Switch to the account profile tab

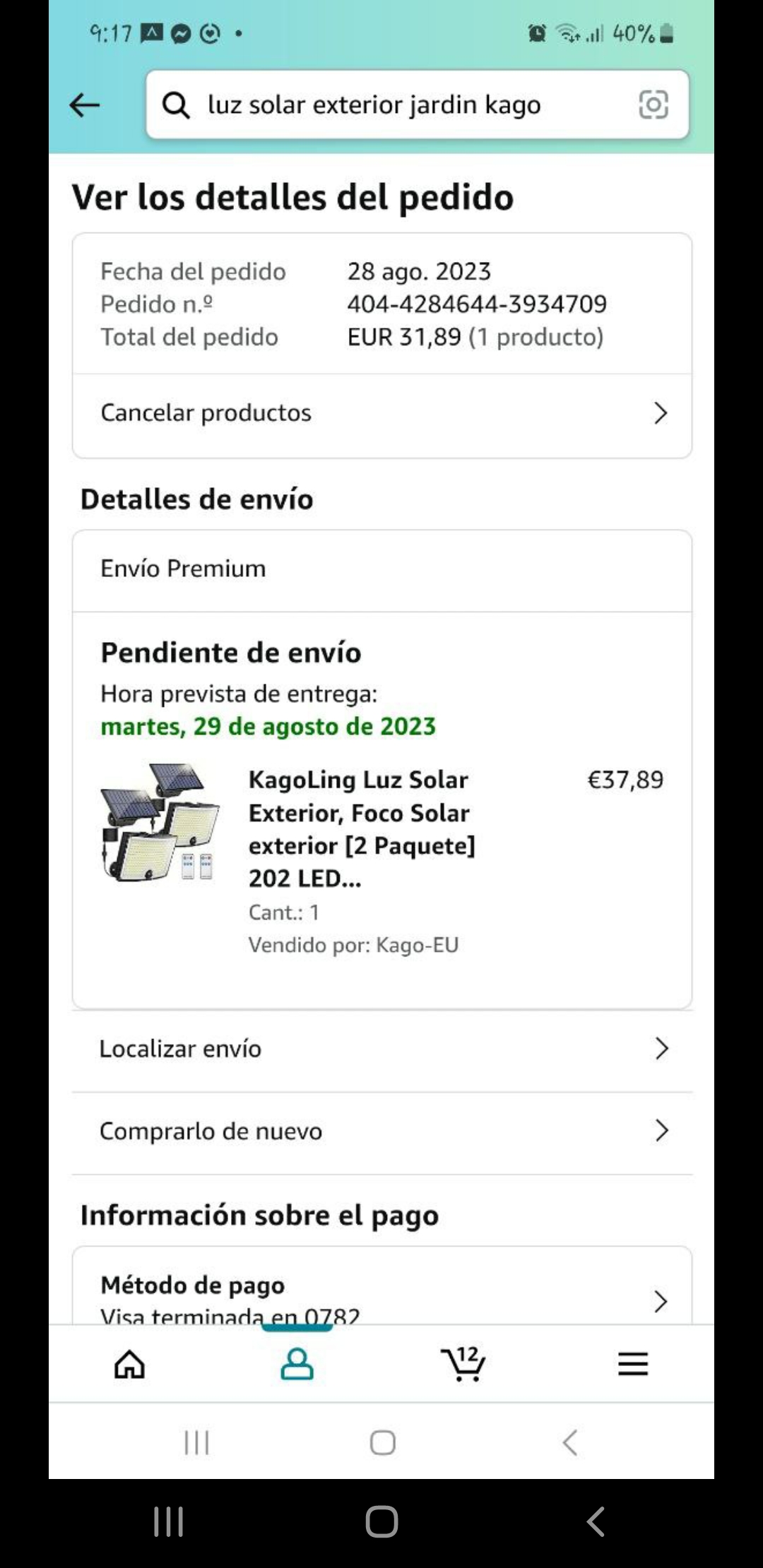(297, 1364)
